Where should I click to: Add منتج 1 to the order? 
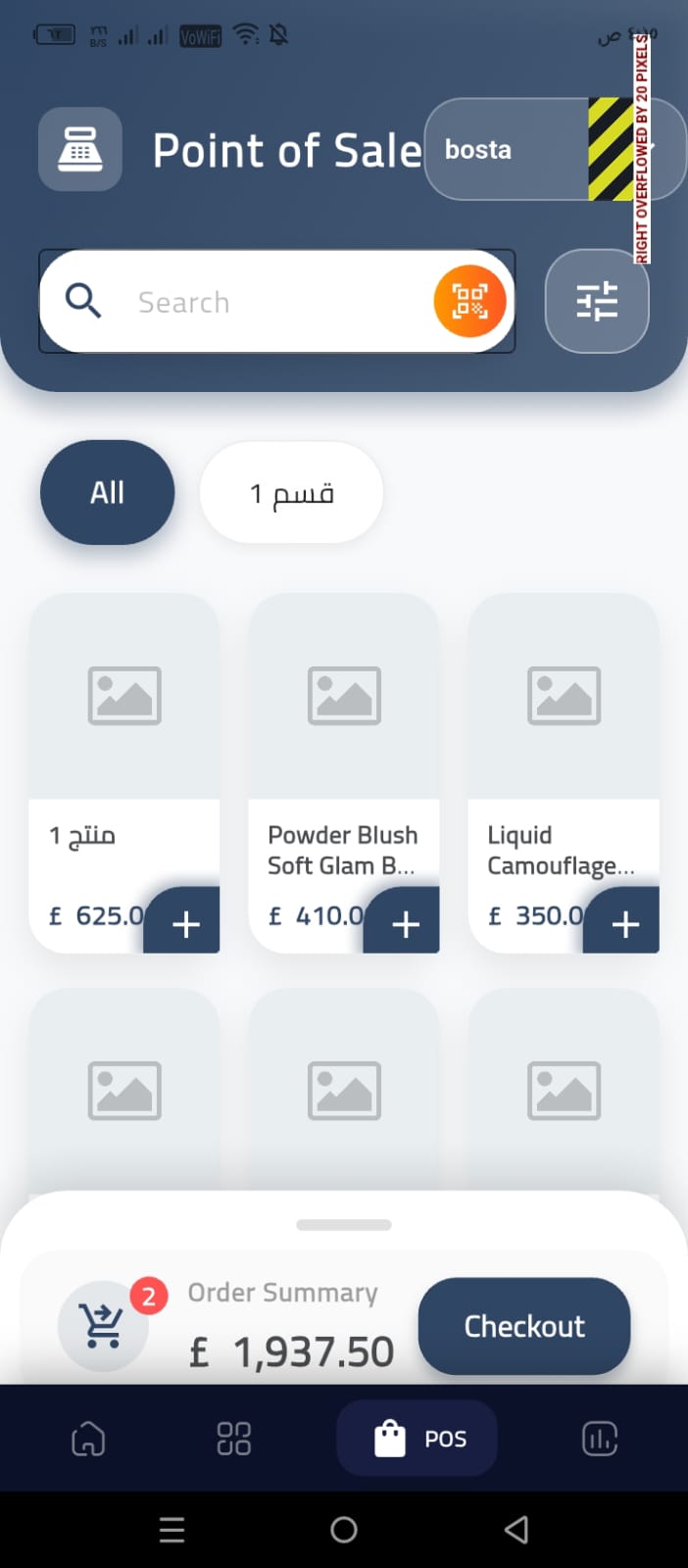(184, 923)
